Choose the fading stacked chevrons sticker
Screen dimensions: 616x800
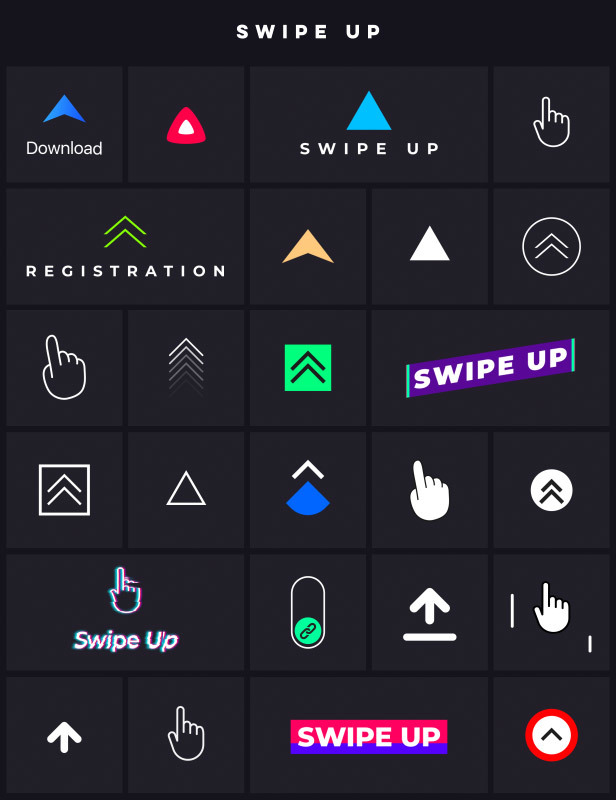pos(186,369)
